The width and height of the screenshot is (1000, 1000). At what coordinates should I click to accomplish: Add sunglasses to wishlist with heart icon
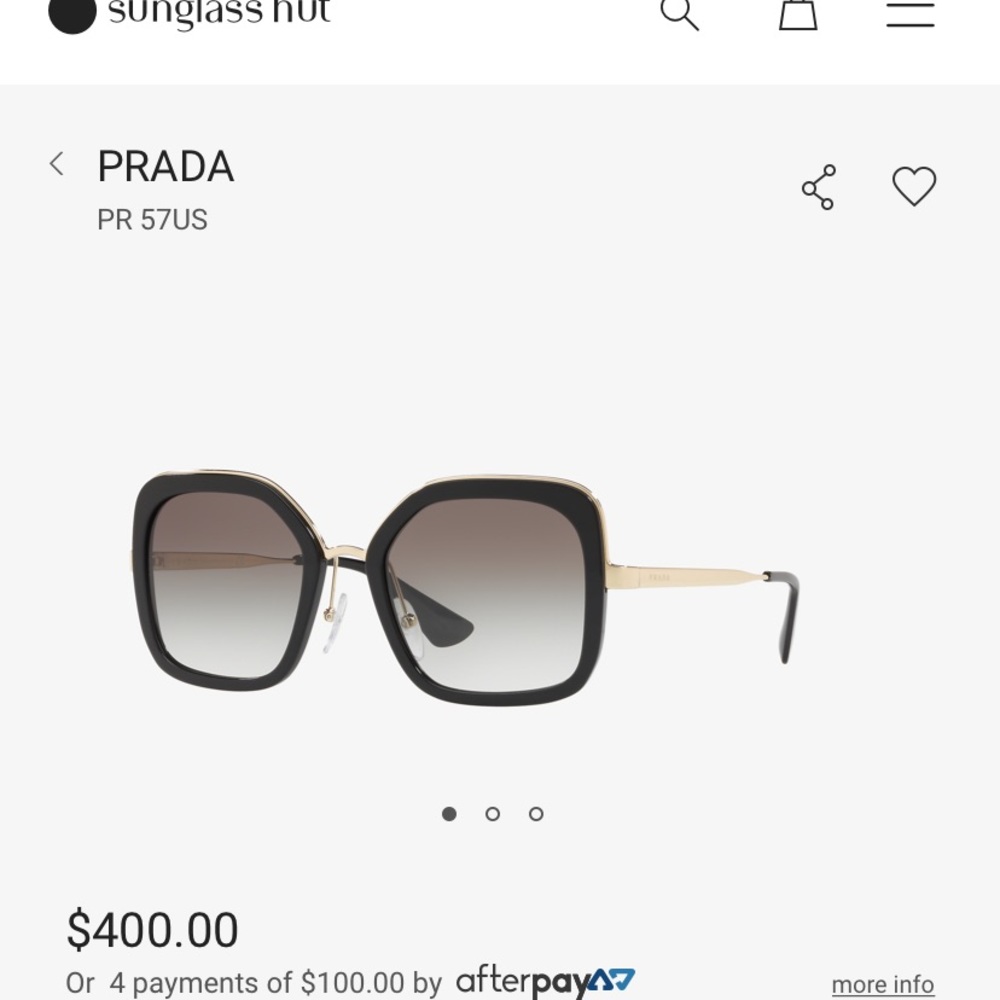(x=914, y=187)
